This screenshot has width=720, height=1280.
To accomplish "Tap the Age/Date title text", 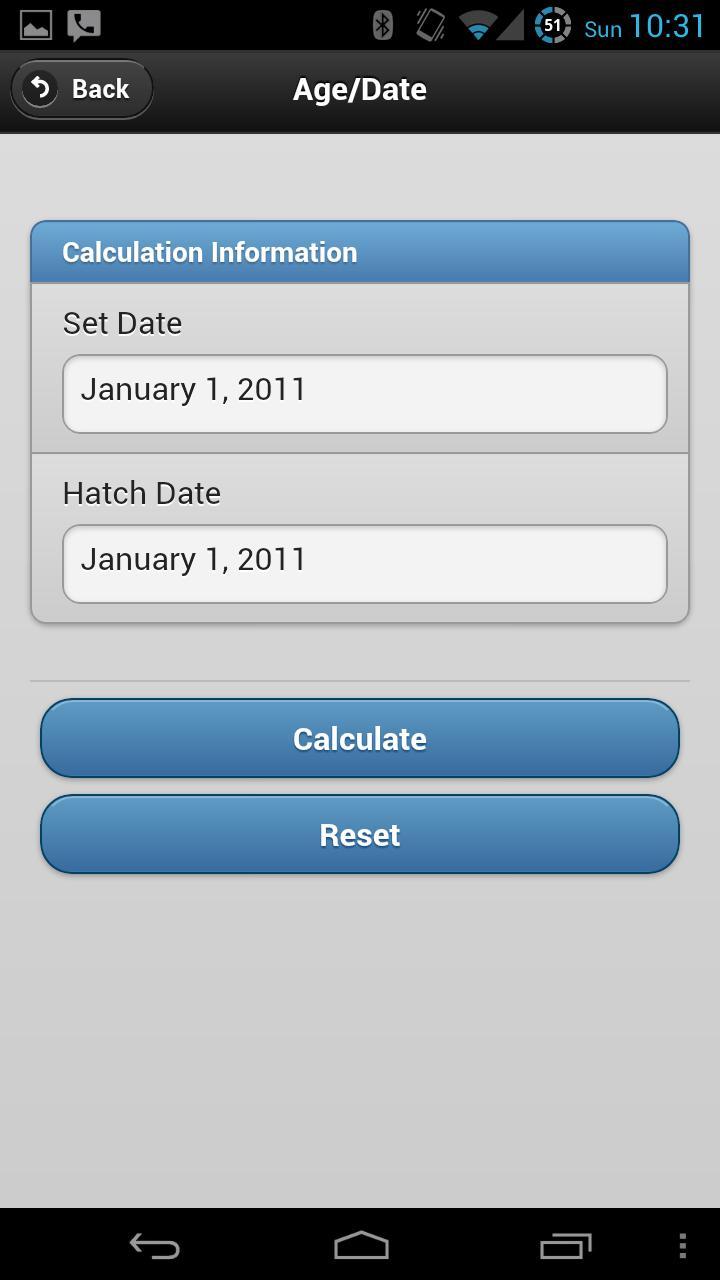I will point(359,89).
